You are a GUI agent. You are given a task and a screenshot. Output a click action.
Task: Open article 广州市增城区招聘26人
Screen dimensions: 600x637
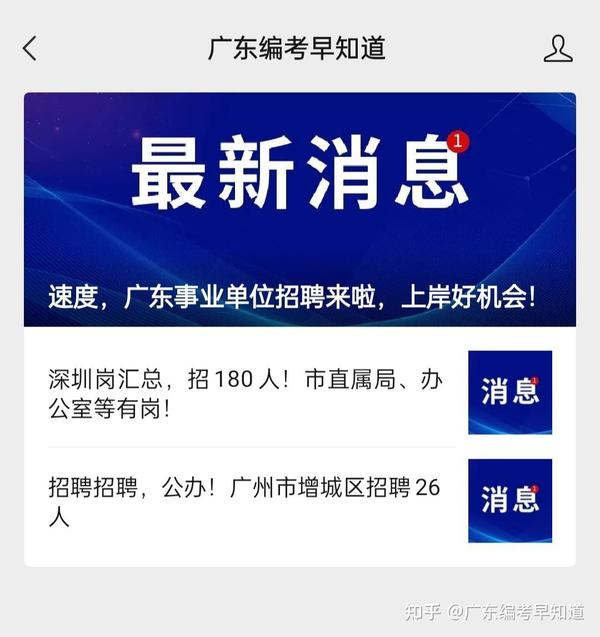tap(245, 501)
